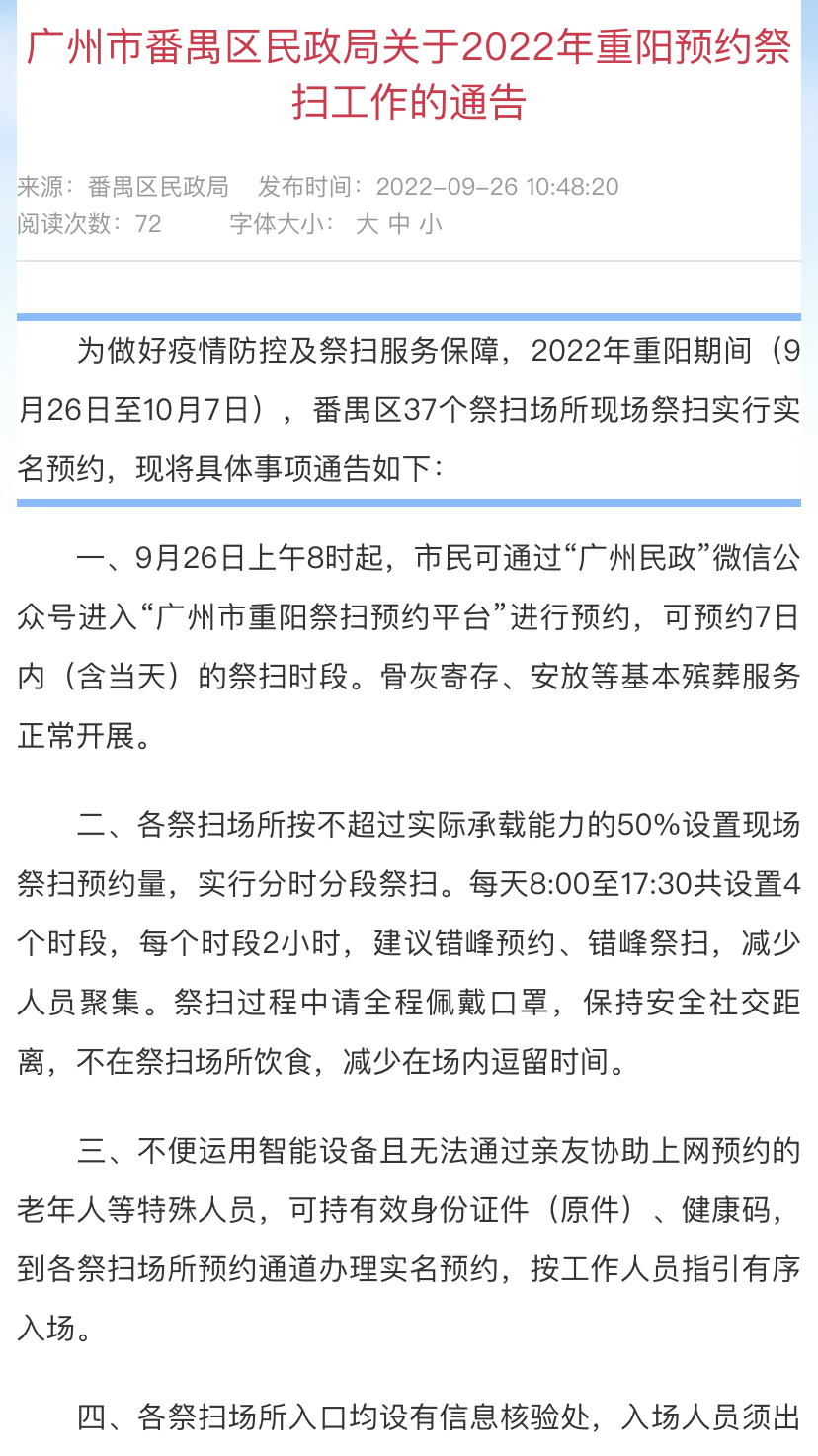Set font size to 大 (large)
This screenshot has width=818, height=1456.
click(367, 224)
